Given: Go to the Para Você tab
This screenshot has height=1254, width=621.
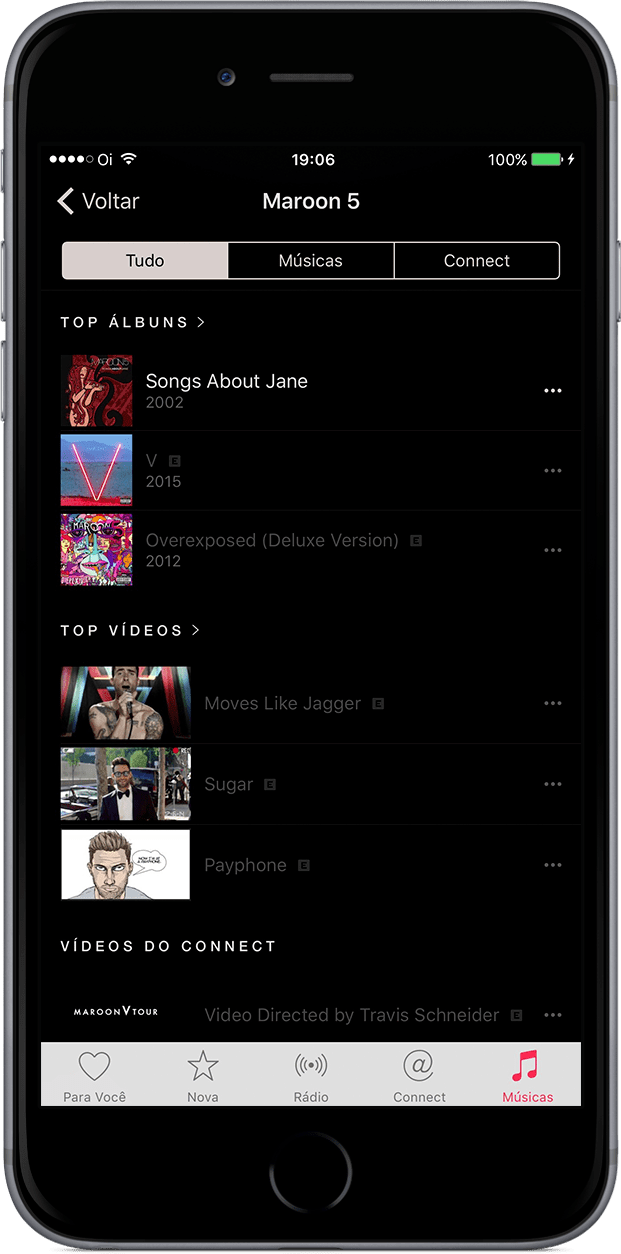Looking at the screenshot, I should tap(94, 1076).
